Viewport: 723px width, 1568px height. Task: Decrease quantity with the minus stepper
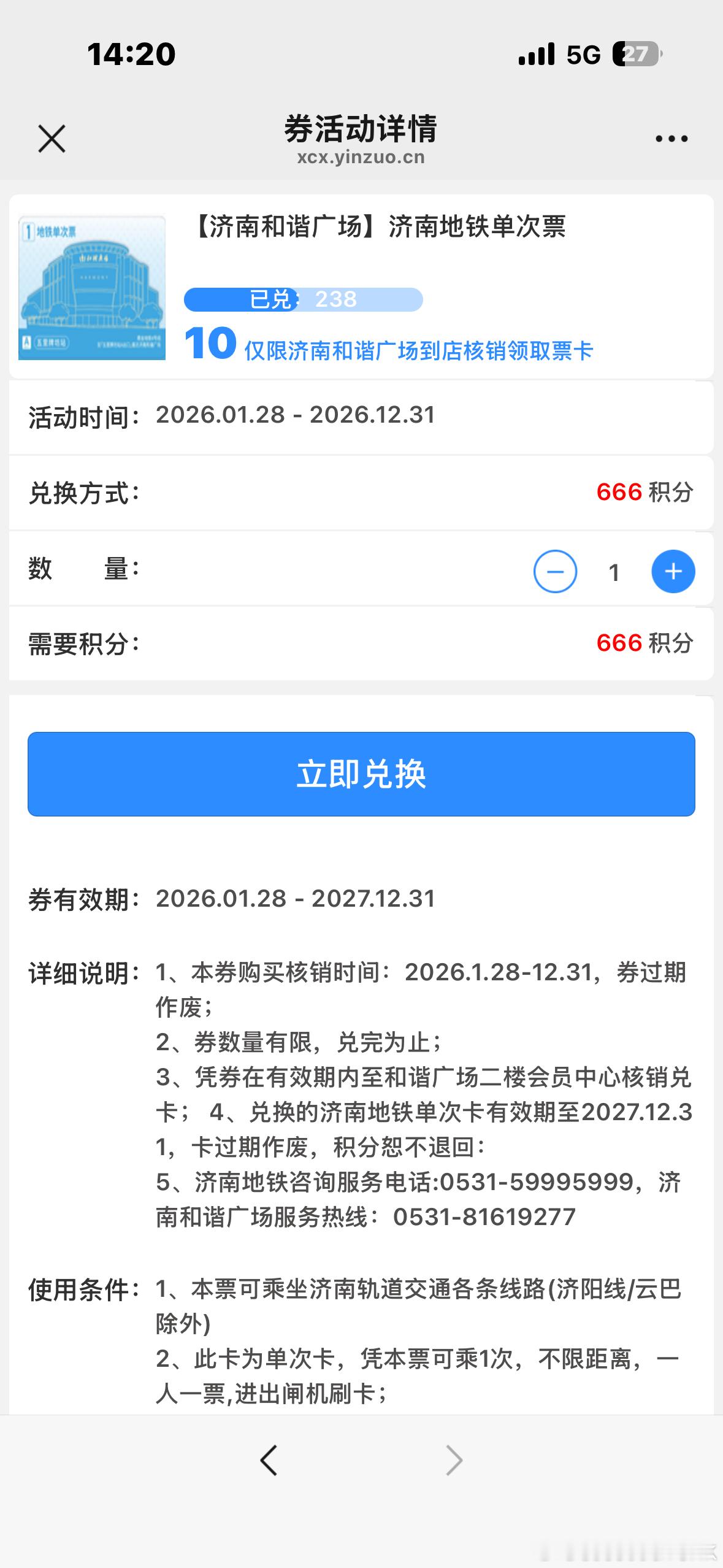(555, 571)
